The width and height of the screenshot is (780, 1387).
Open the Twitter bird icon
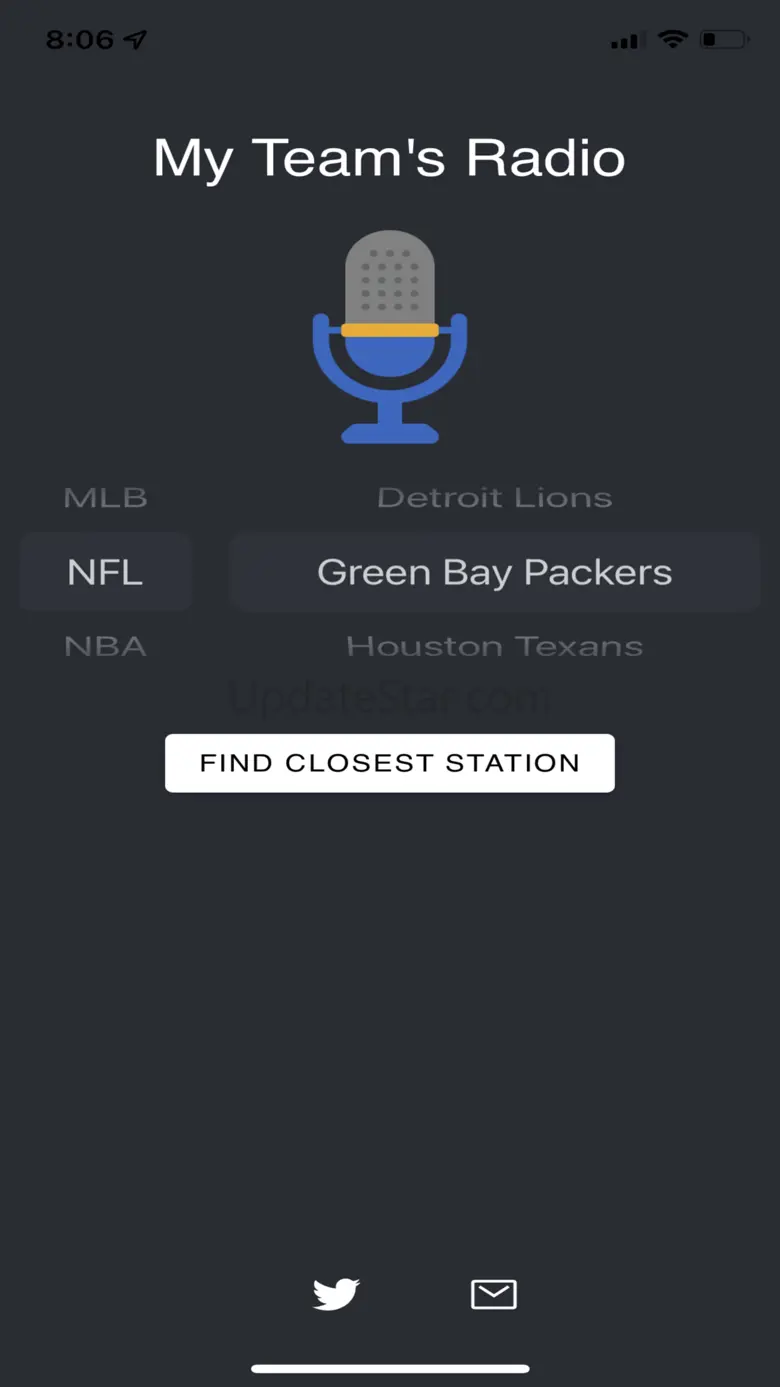click(x=336, y=1294)
